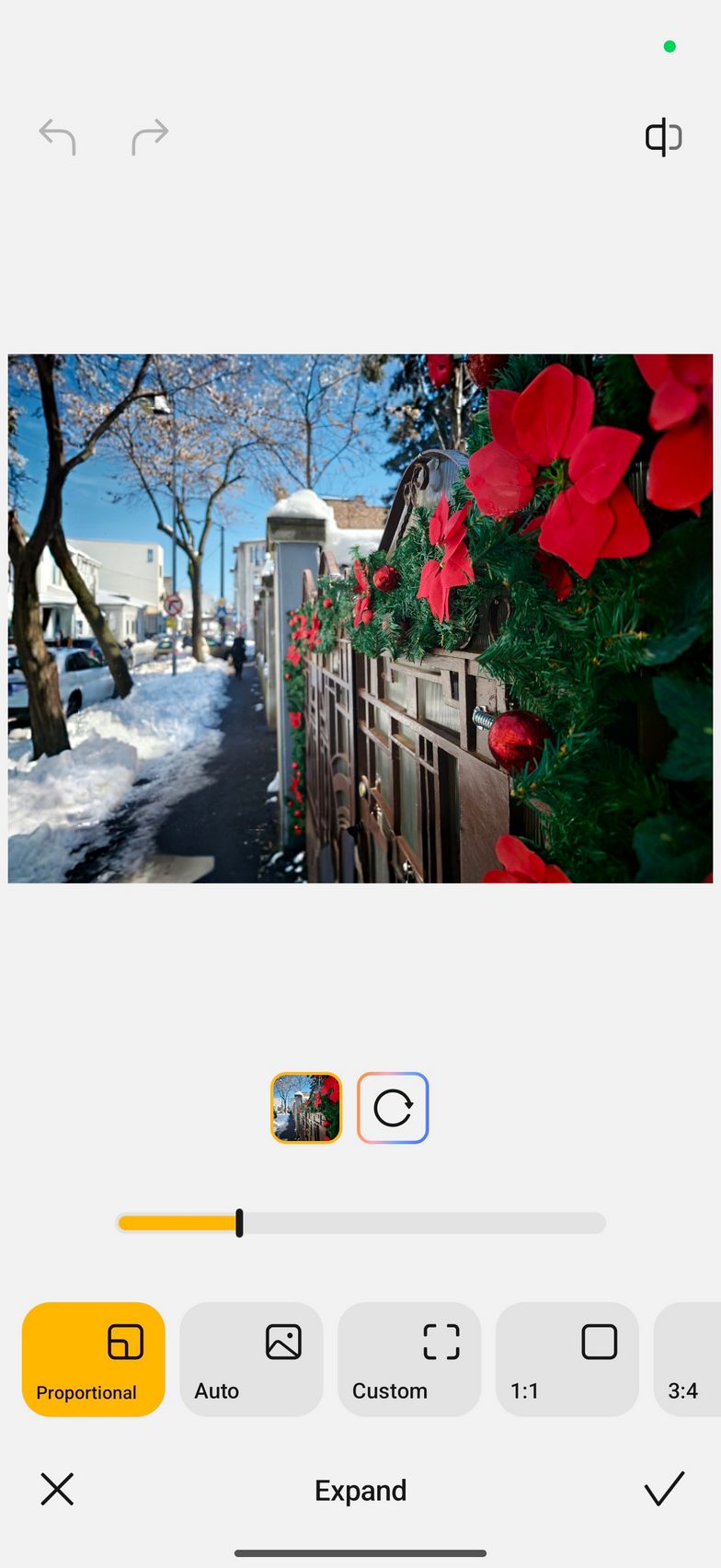Select the 1:1 aspect ratio

pyautogui.click(x=566, y=1359)
